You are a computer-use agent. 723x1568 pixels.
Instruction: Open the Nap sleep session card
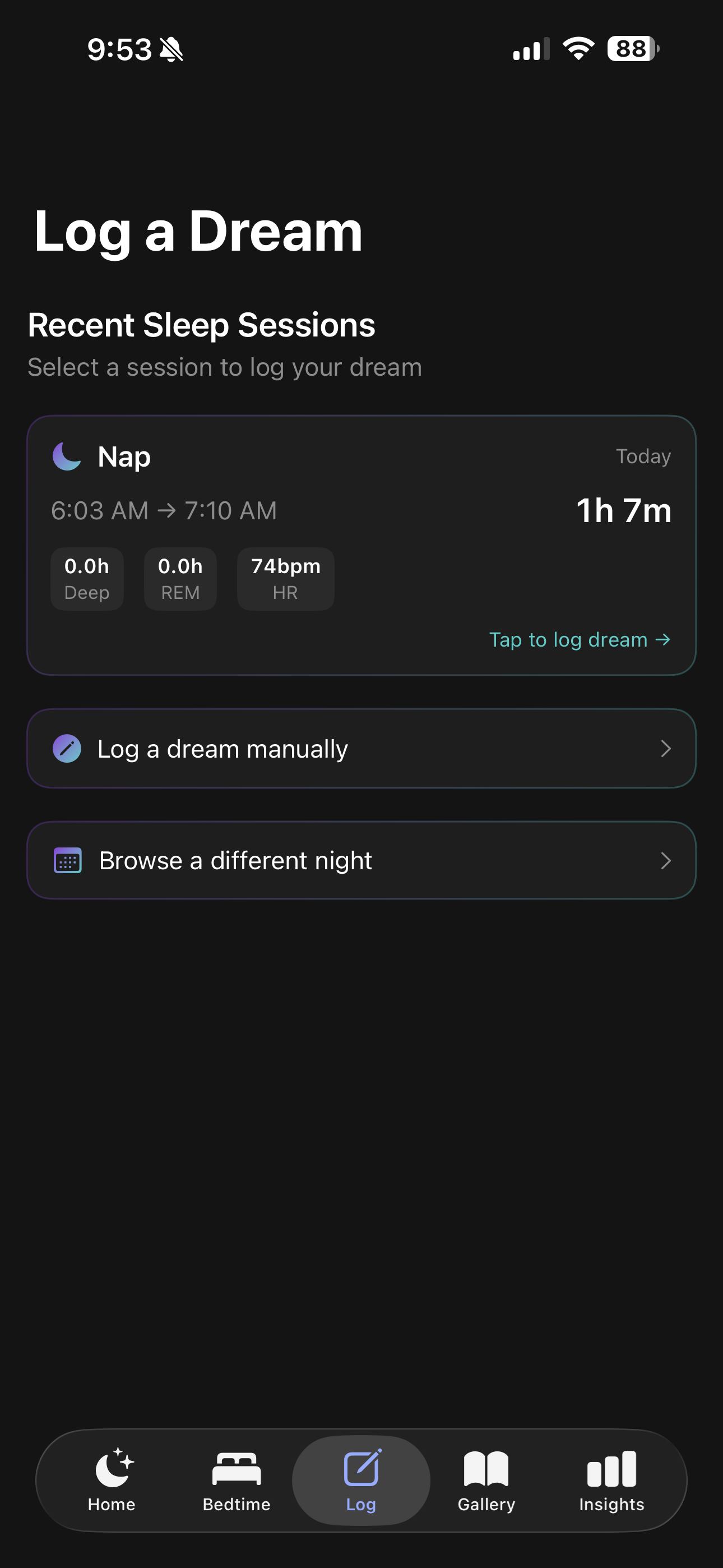(361, 545)
